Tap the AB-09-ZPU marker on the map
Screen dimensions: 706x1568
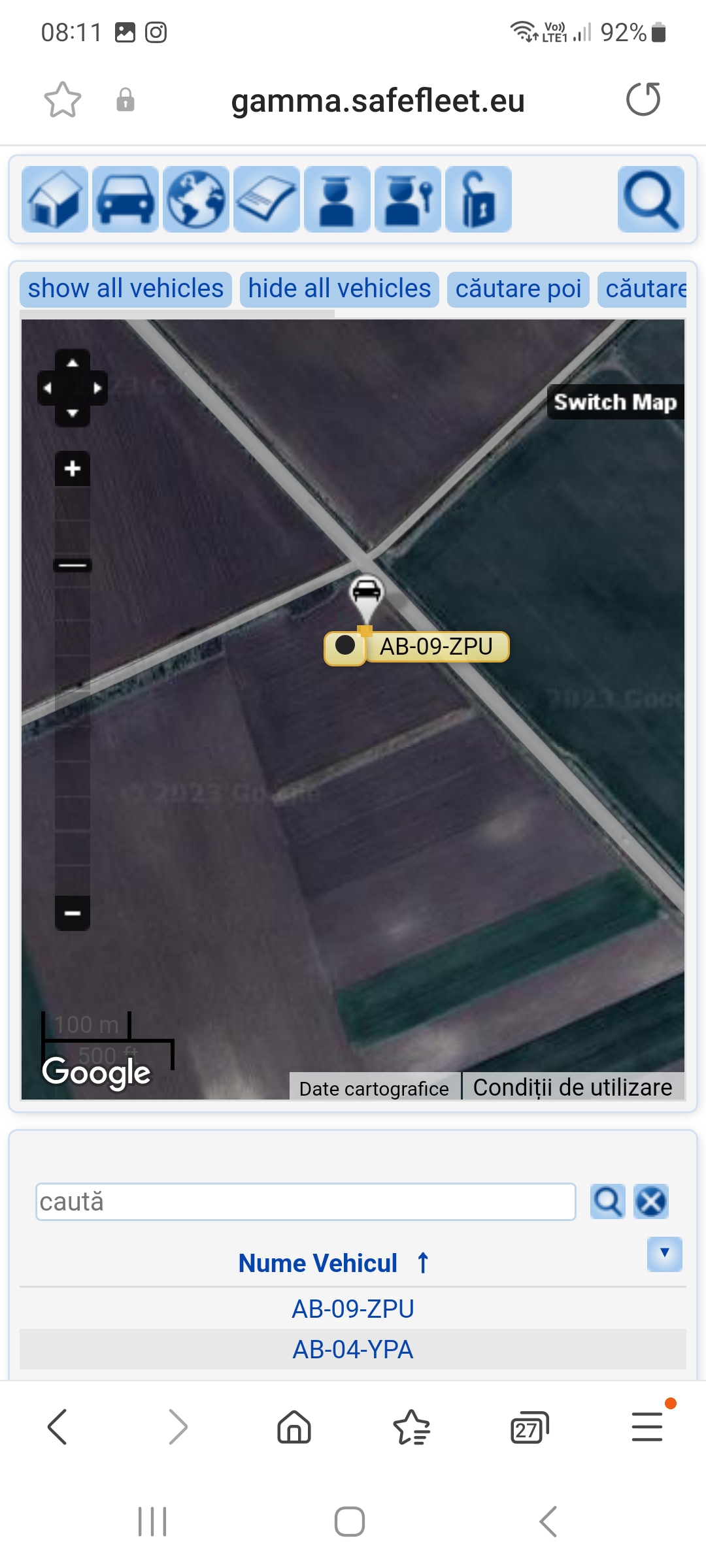[x=367, y=592]
